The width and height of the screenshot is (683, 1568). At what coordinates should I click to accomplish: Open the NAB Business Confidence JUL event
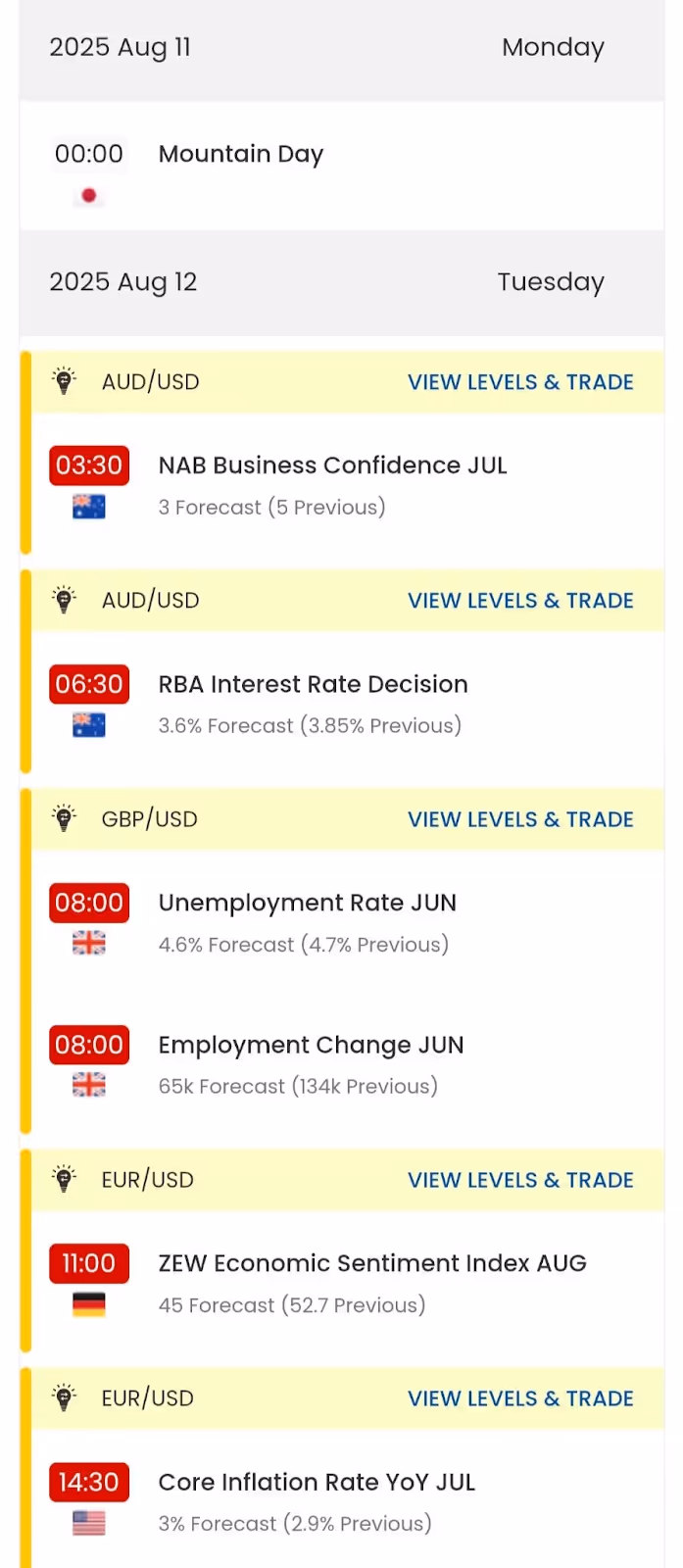point(332,465)
